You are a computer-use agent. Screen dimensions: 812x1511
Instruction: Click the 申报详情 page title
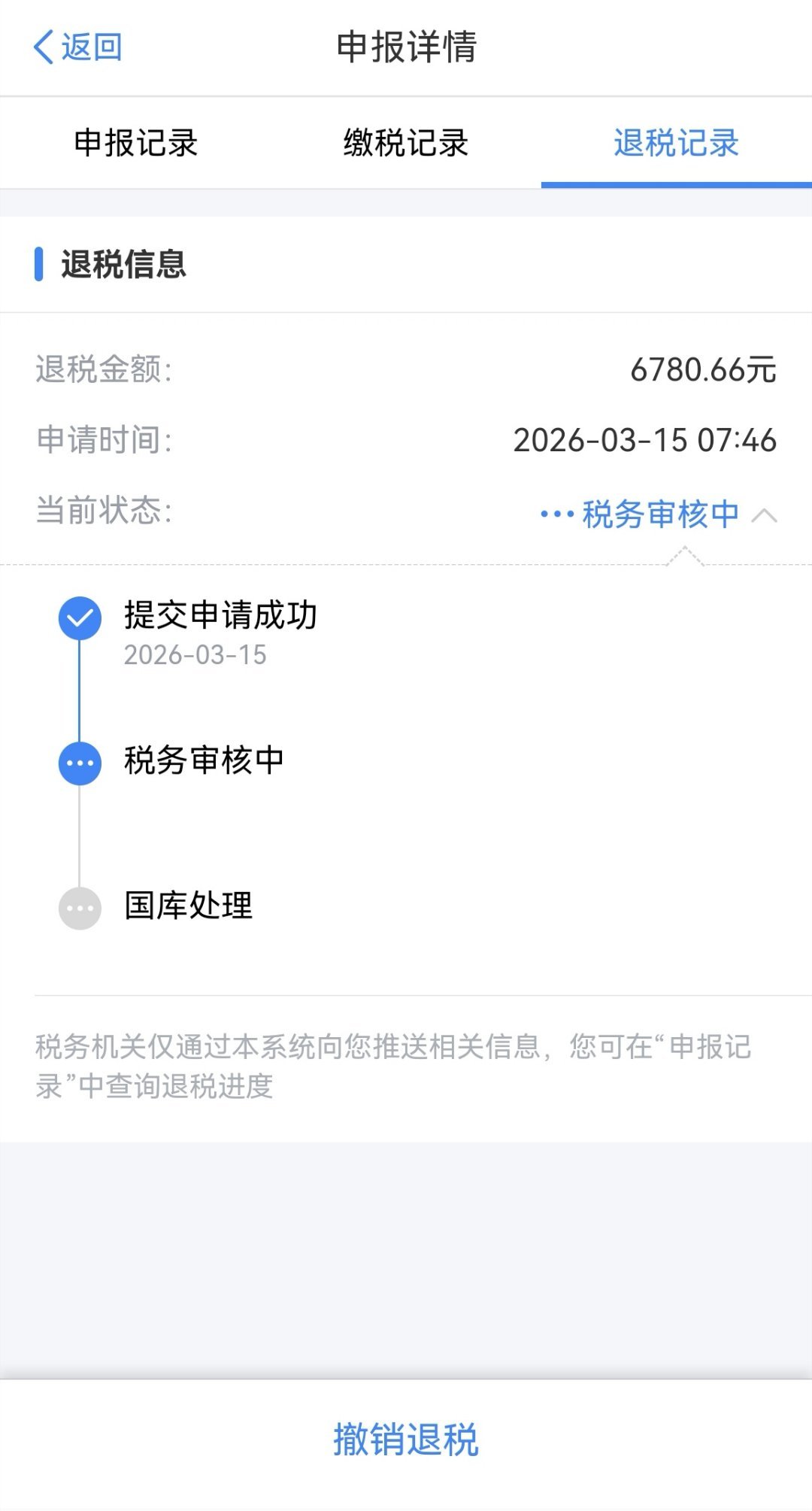click(406, 47)
